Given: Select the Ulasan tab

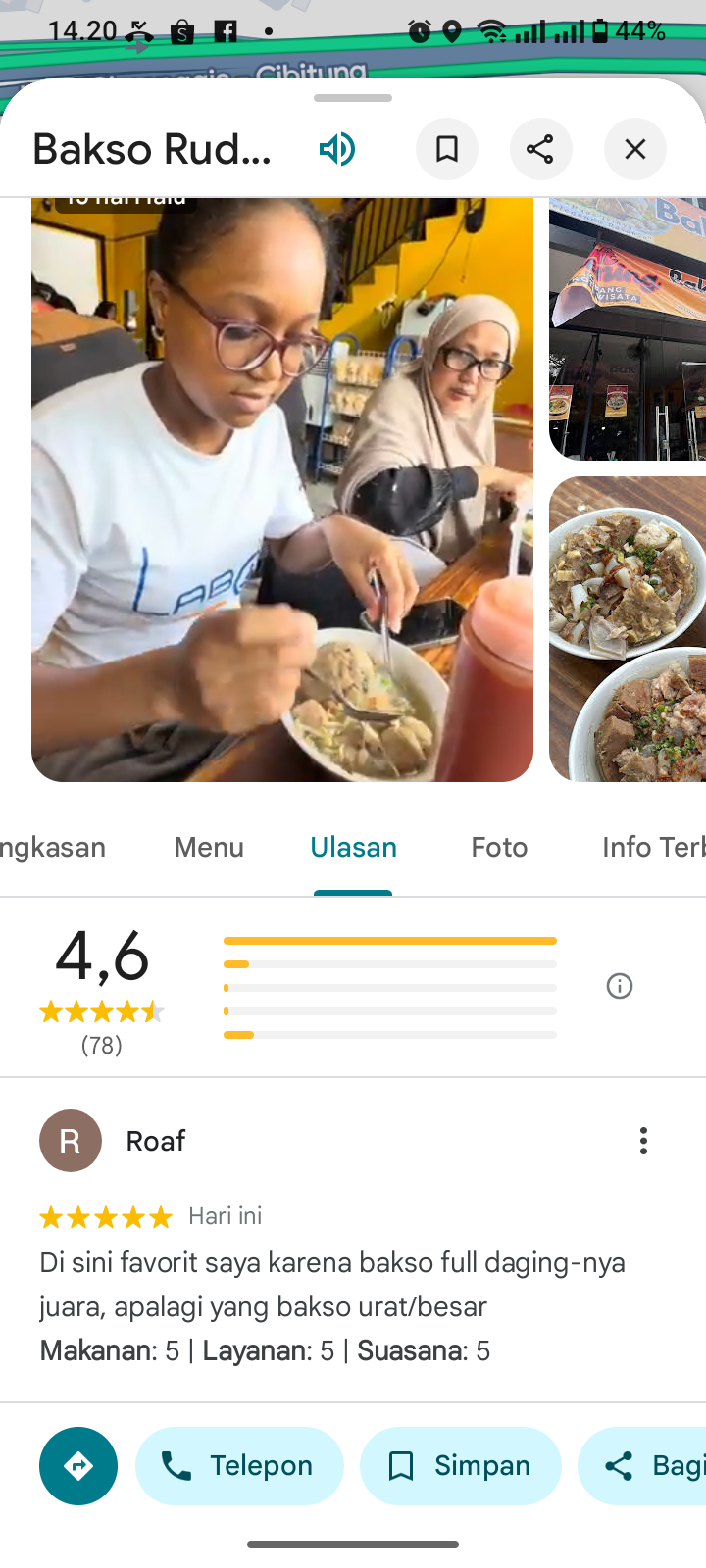Looking at the screenshot, I should pyautogui.click(x=353, y=847).
